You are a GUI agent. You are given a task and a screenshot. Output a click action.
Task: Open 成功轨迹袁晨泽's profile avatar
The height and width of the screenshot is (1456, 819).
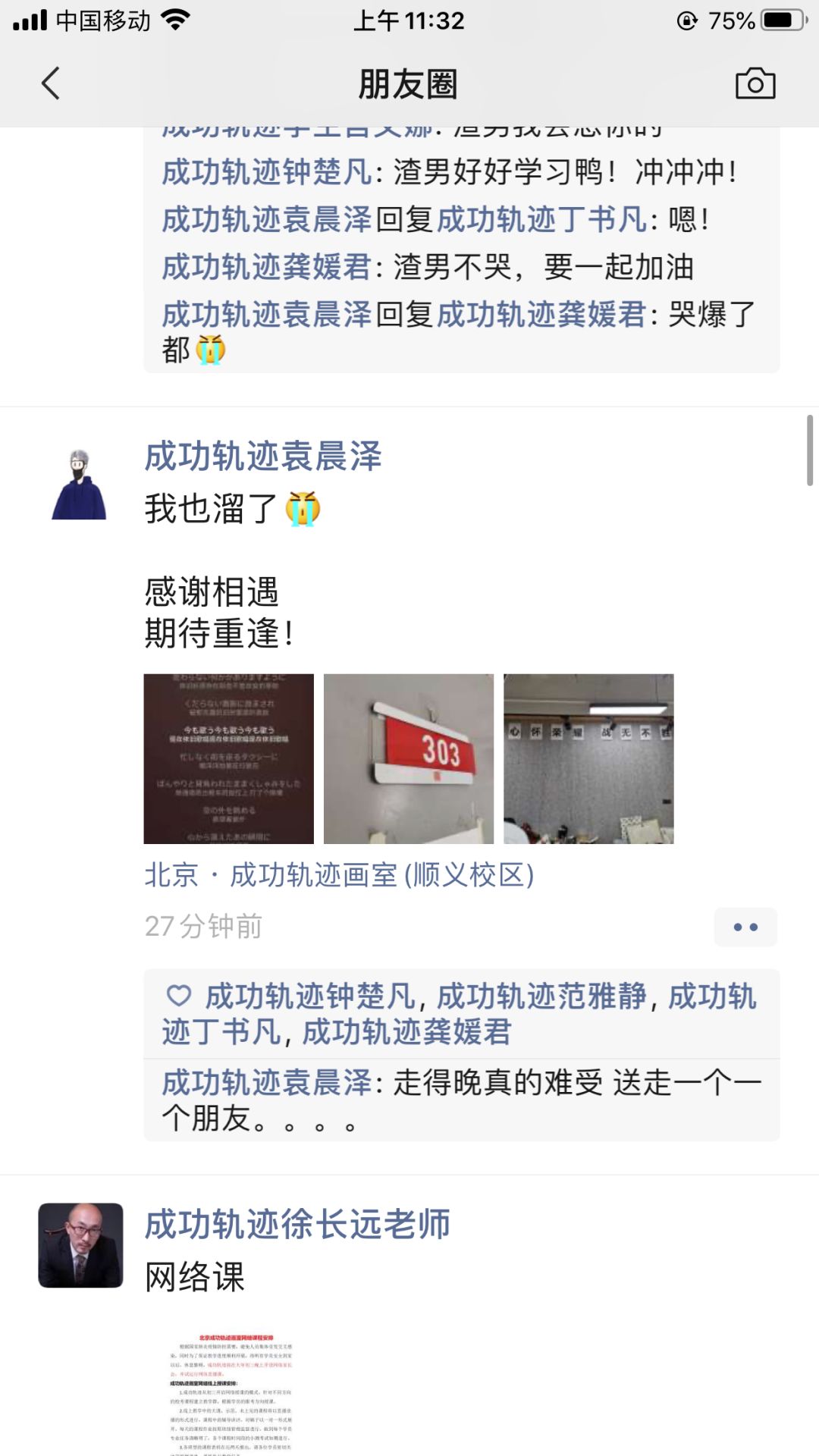tap(80, 485)
